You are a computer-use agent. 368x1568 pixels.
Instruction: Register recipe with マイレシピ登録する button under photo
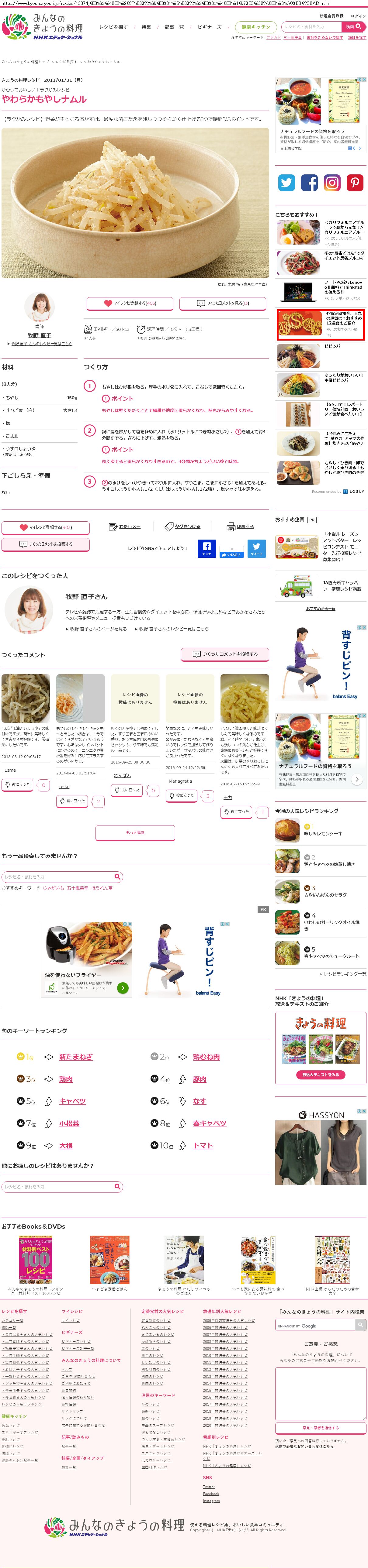click(130, 303)
